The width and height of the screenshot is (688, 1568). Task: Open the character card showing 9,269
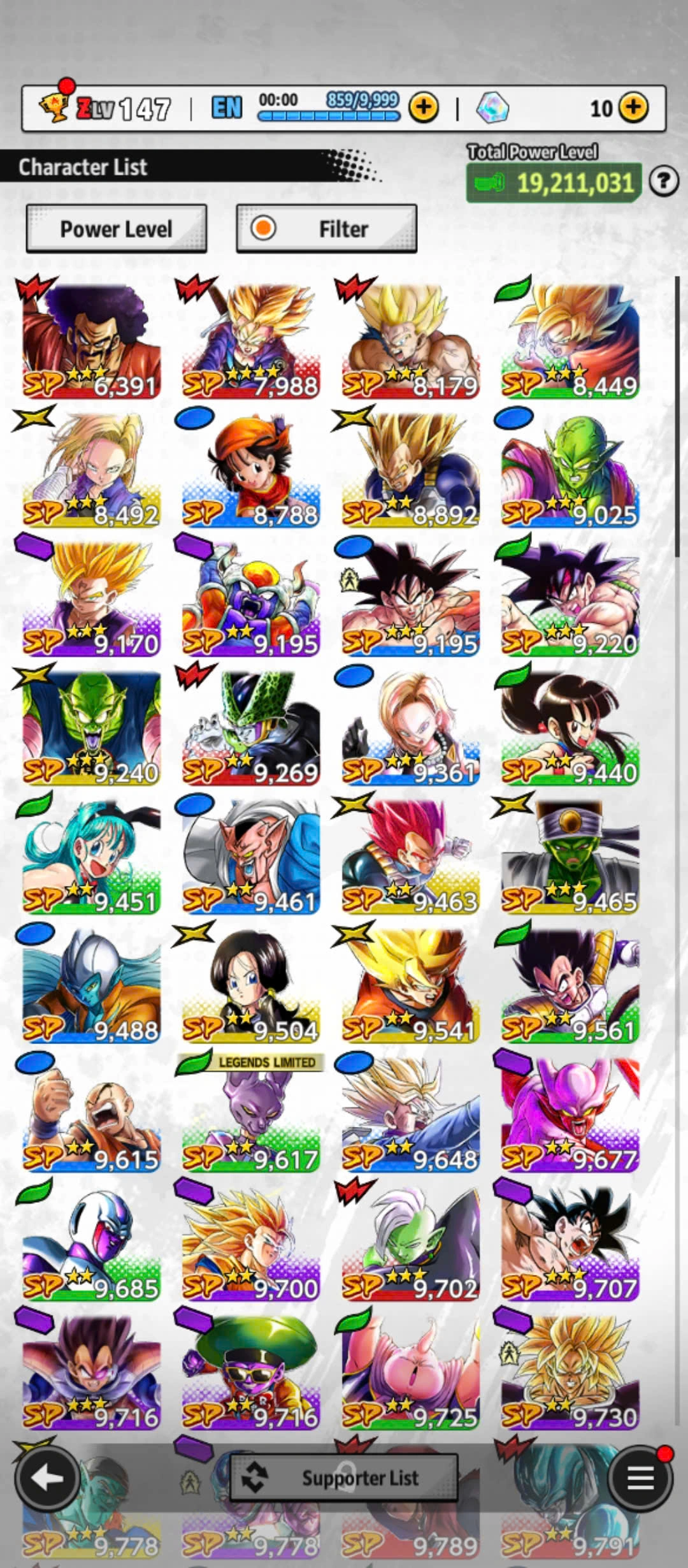click(x=251, y=728)
